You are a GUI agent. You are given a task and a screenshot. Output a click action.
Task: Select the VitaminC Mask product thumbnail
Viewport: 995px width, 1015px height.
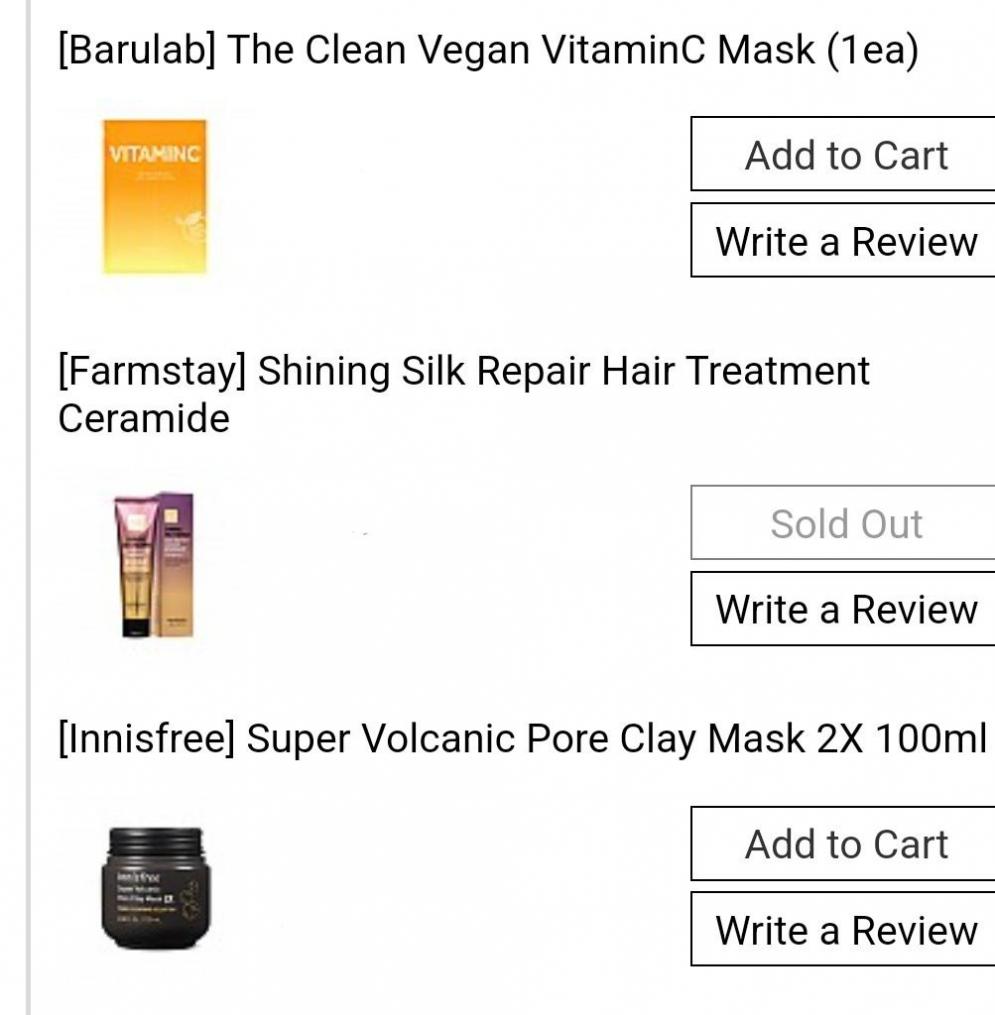(x=153, y=196)
